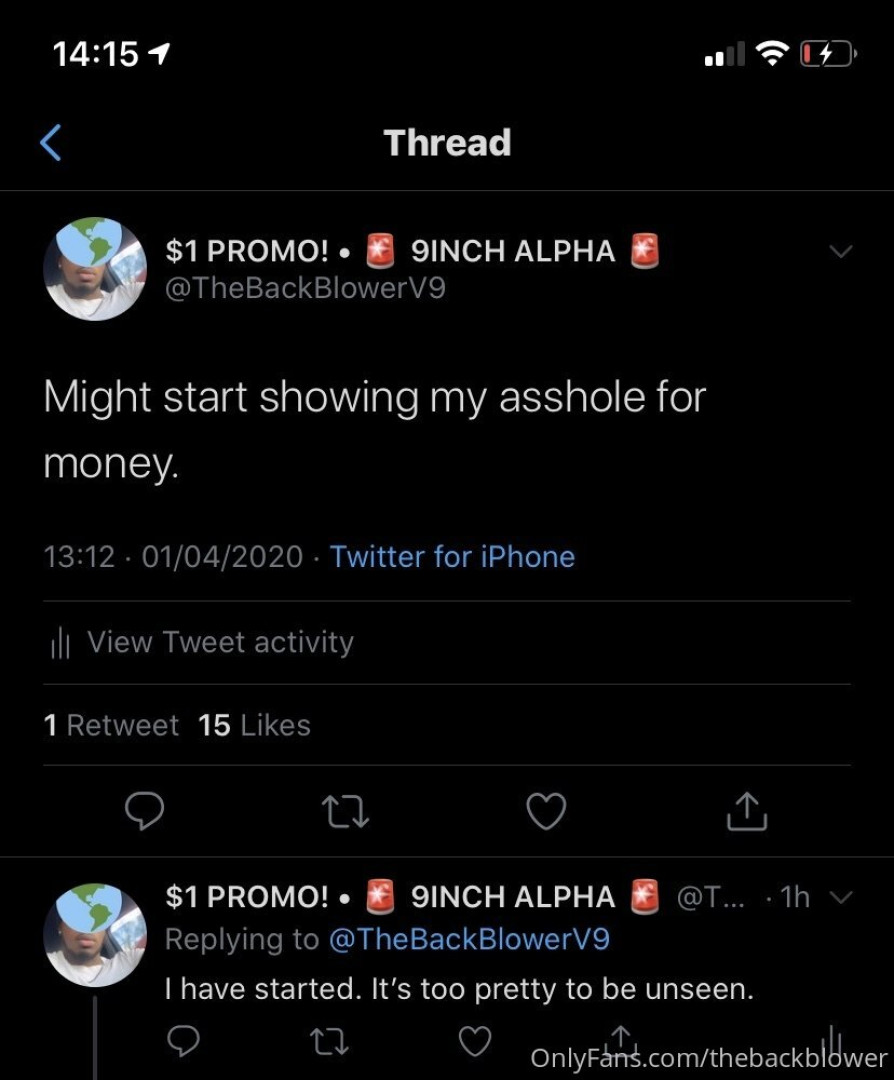Tap the Twitter for iPhone source link
The width and height of the screenshot is (894, 1080).
coord(452,556)
